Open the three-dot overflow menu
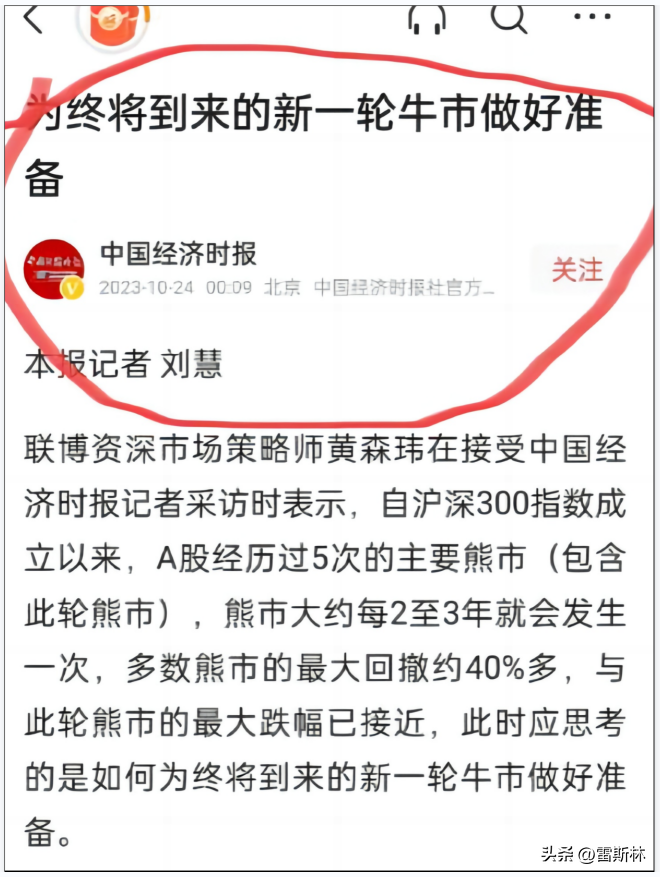The image size is (660, 877). (x=592, y=17)
